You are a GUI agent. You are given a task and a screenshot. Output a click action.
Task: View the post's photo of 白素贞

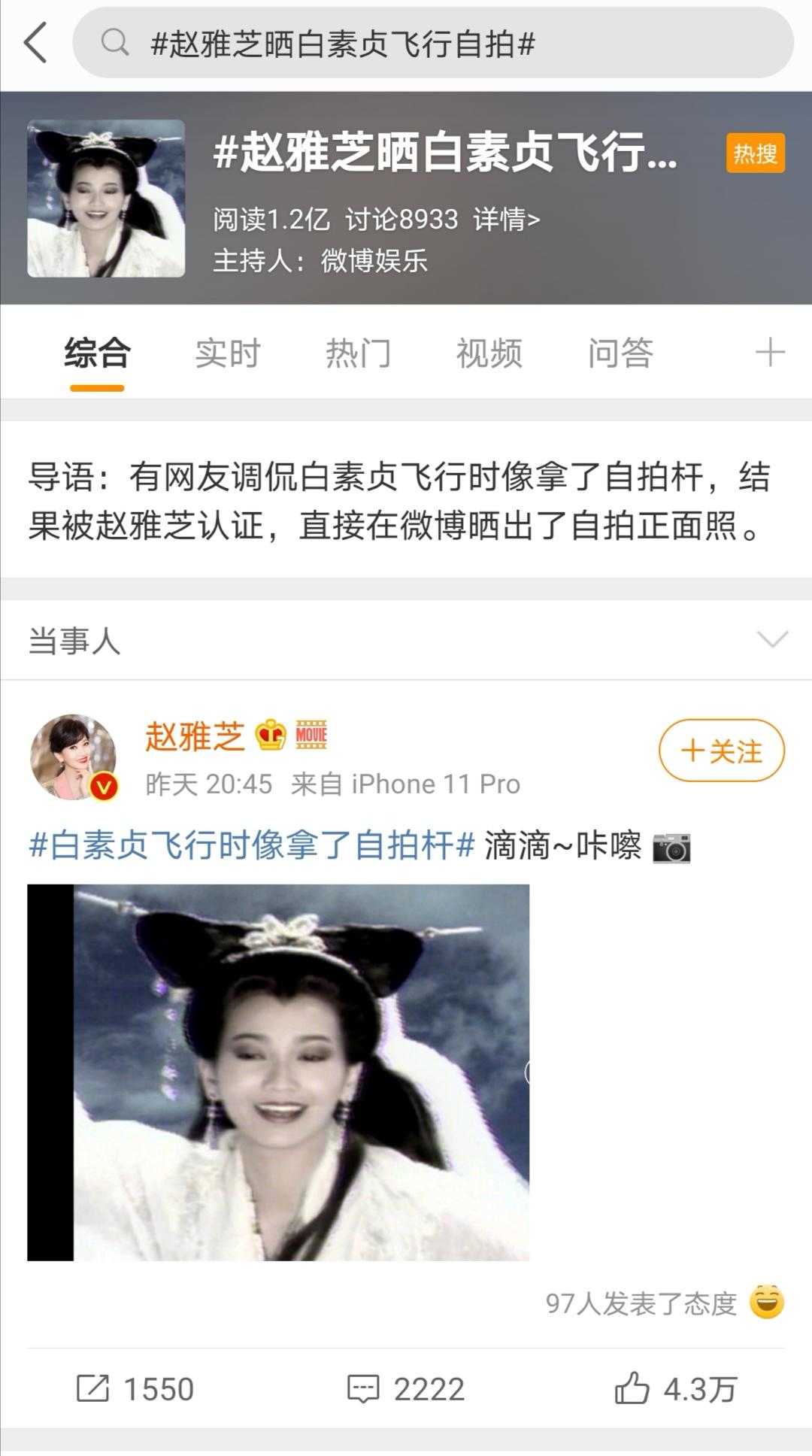pyautogui.click(x=278, y=1072)
